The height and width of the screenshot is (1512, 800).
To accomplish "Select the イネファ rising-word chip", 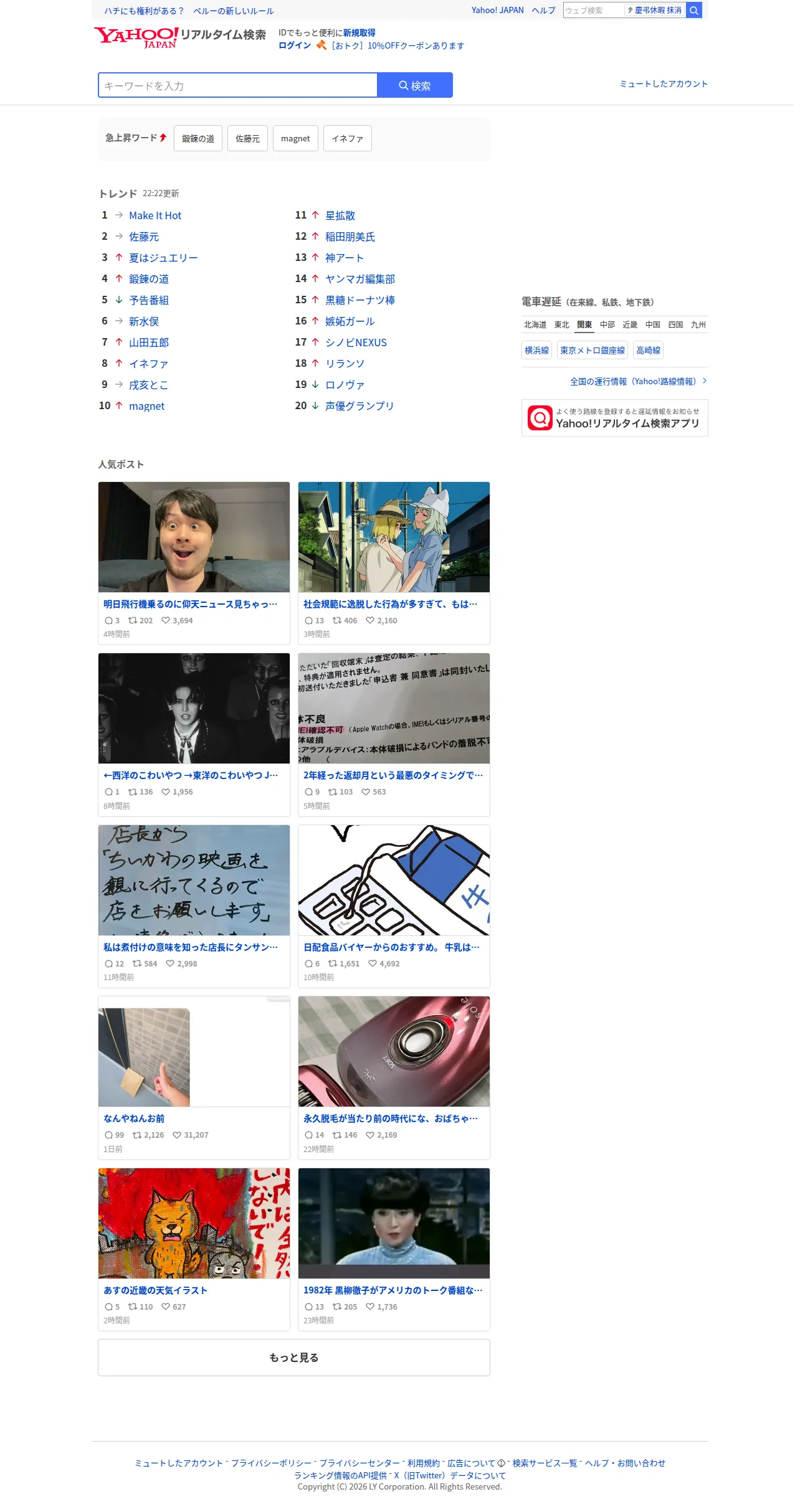I will pos(347,138).
